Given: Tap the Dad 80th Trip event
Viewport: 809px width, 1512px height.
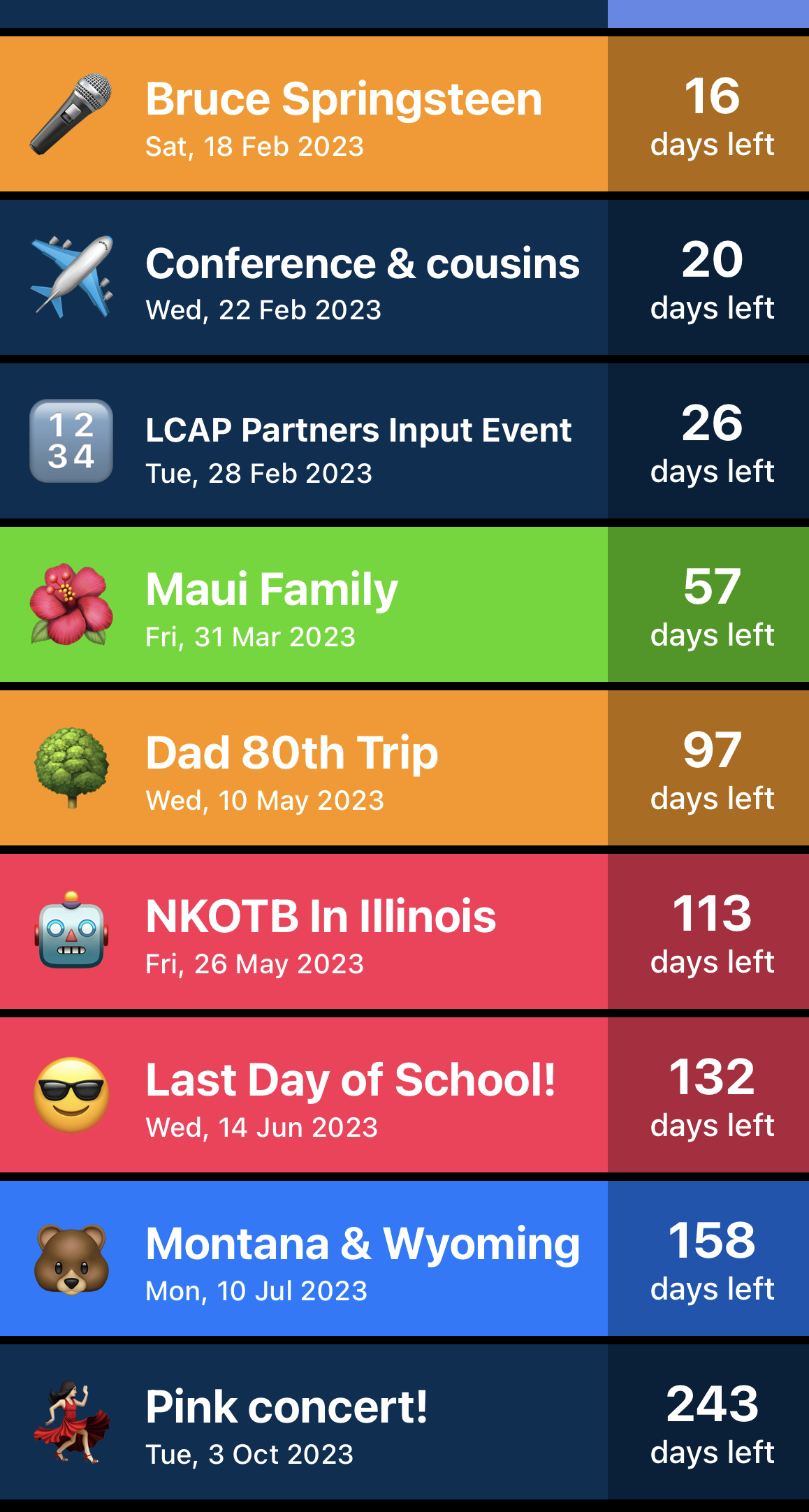Looking at the screenshot, I should tap(292, 769).
